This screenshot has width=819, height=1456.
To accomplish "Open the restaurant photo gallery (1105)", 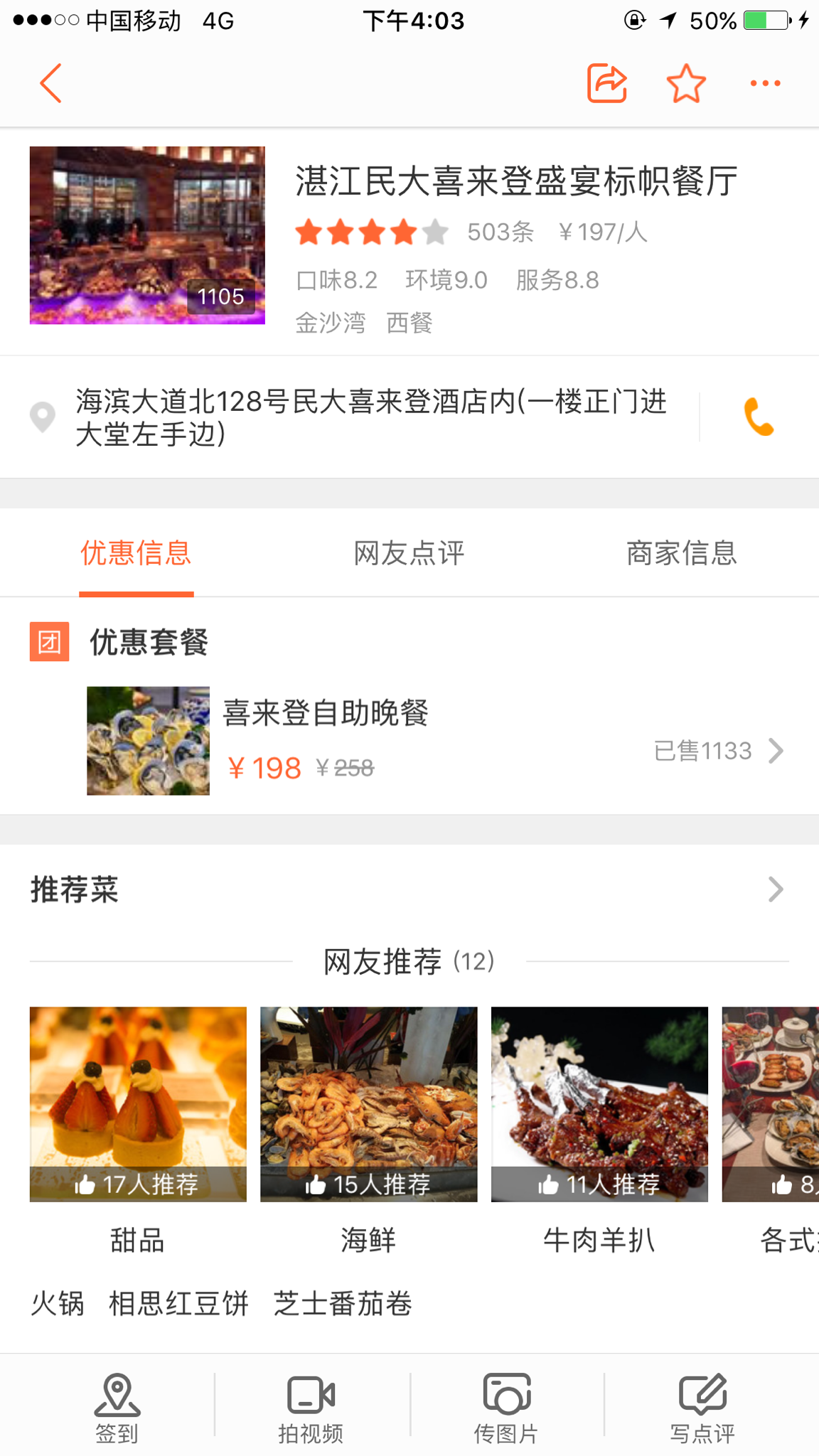I will coord(147,235).
